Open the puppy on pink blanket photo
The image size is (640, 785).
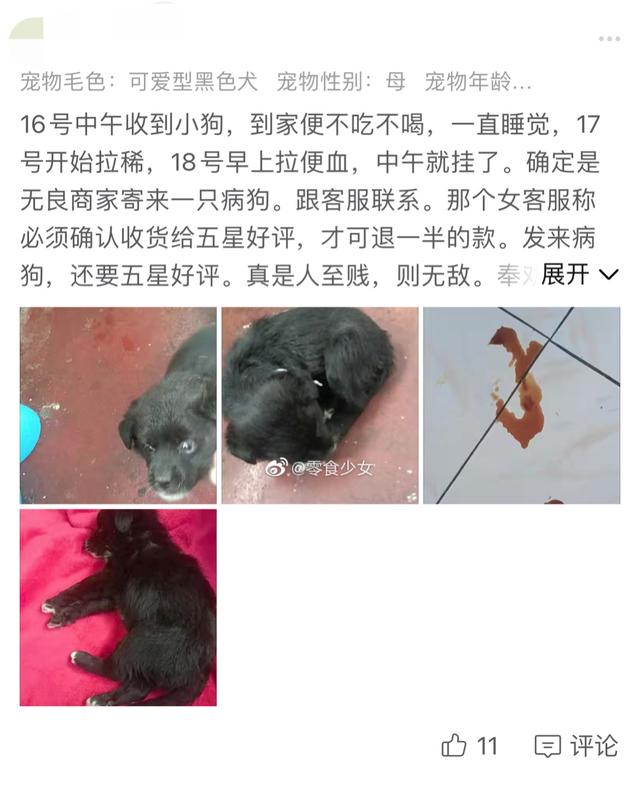click(x=118, y=608)
